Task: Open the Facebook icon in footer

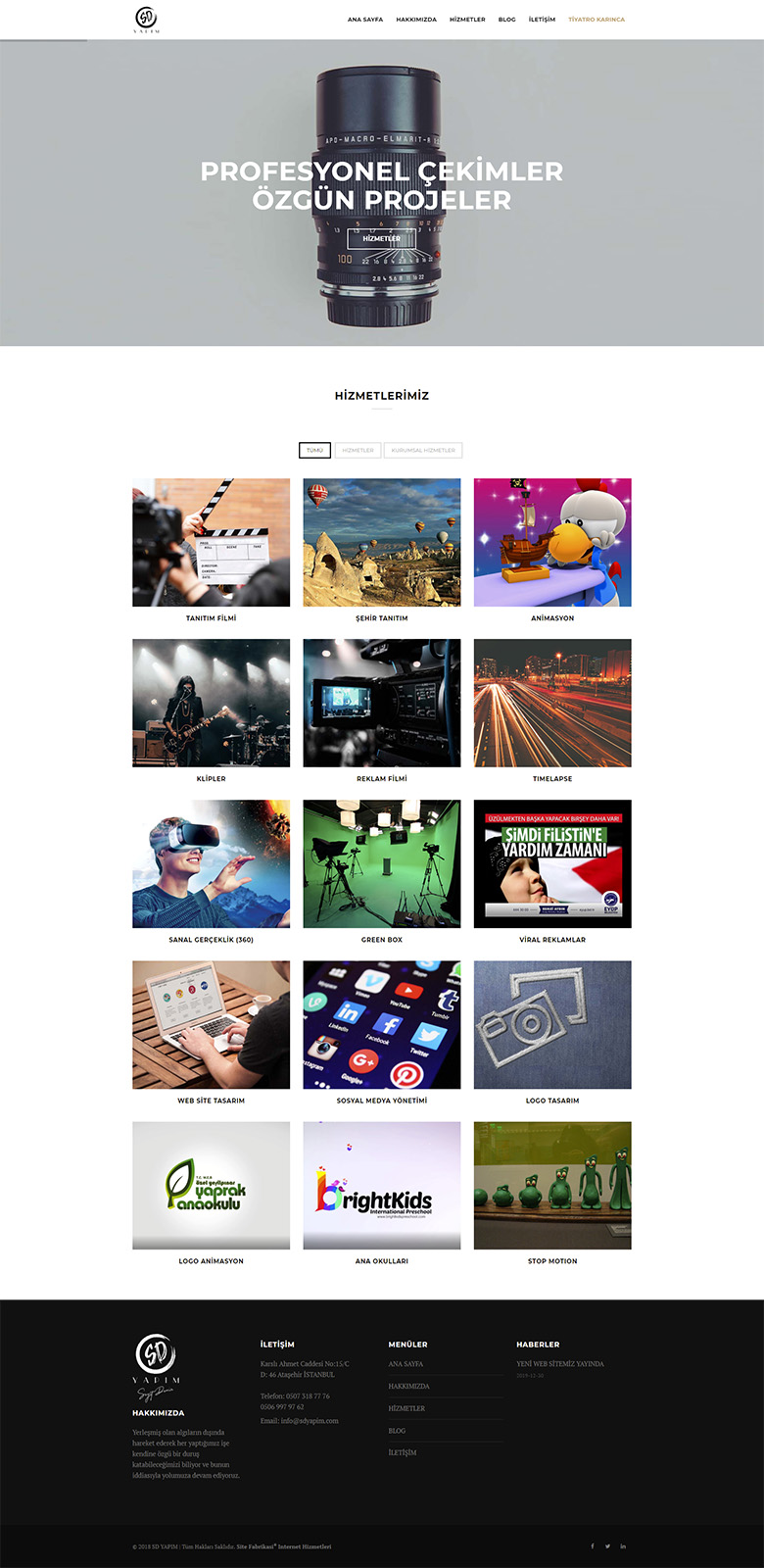Action: point(592,1546)
